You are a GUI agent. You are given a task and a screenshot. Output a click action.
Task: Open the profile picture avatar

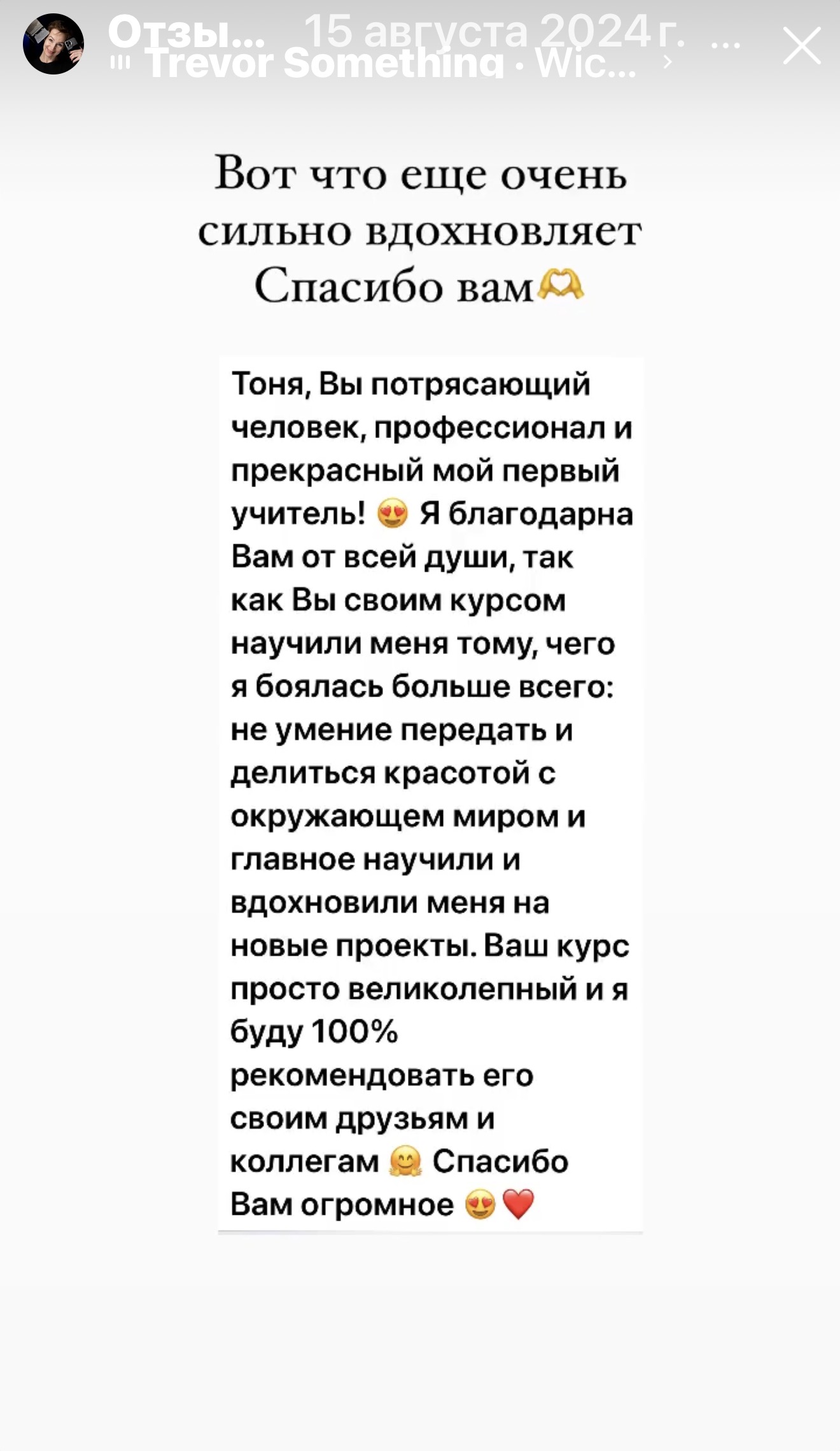click(53, 44)
